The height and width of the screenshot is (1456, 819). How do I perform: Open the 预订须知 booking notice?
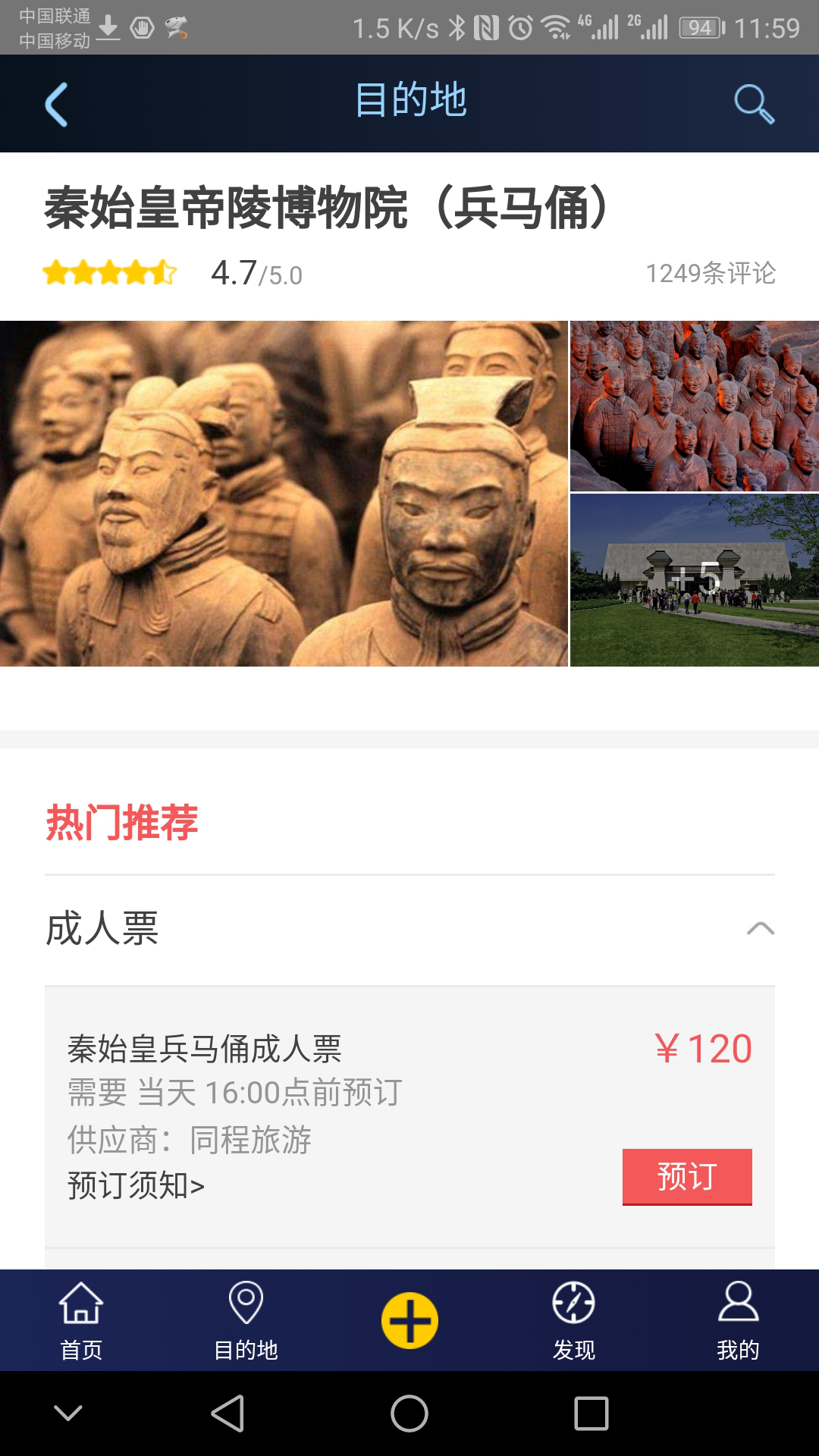coord(136,1185)
